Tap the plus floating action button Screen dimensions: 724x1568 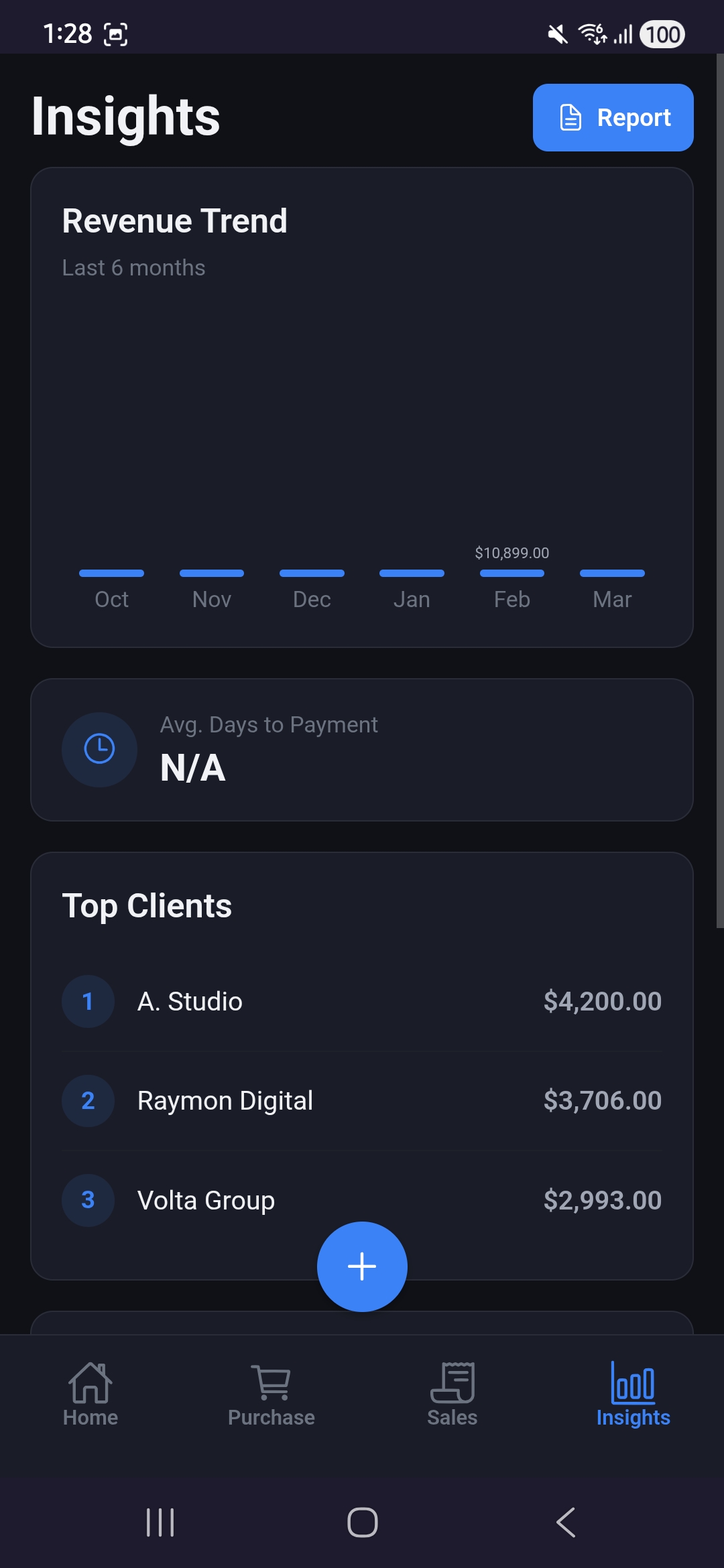(362, 1266)
